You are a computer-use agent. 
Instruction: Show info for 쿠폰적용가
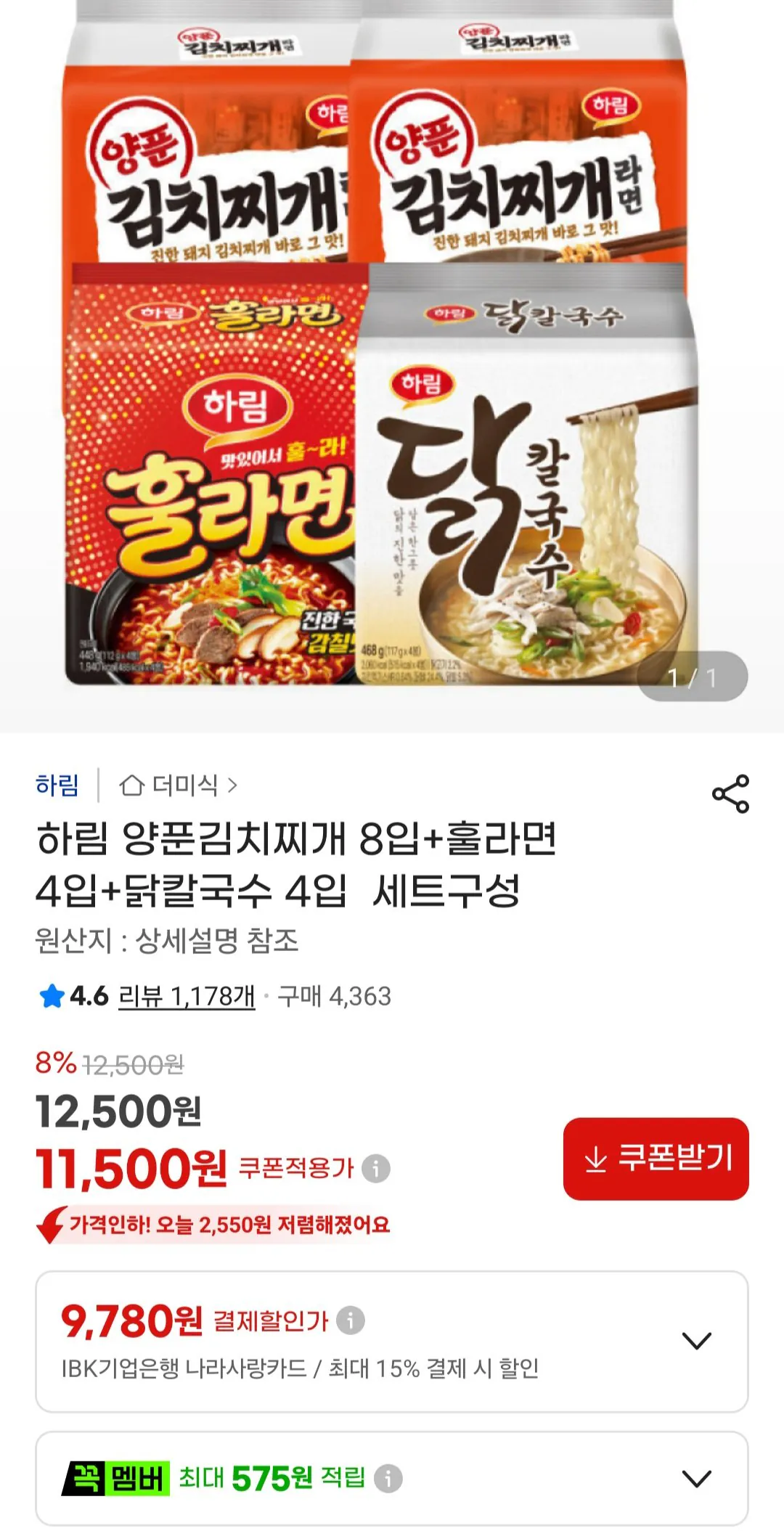click(x=376, y=1168)
